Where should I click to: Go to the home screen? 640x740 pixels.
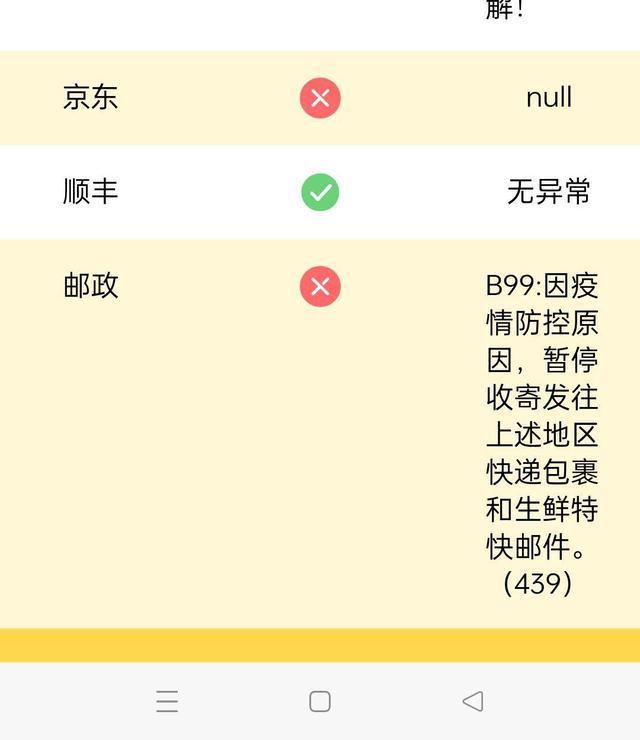[320, 701]
